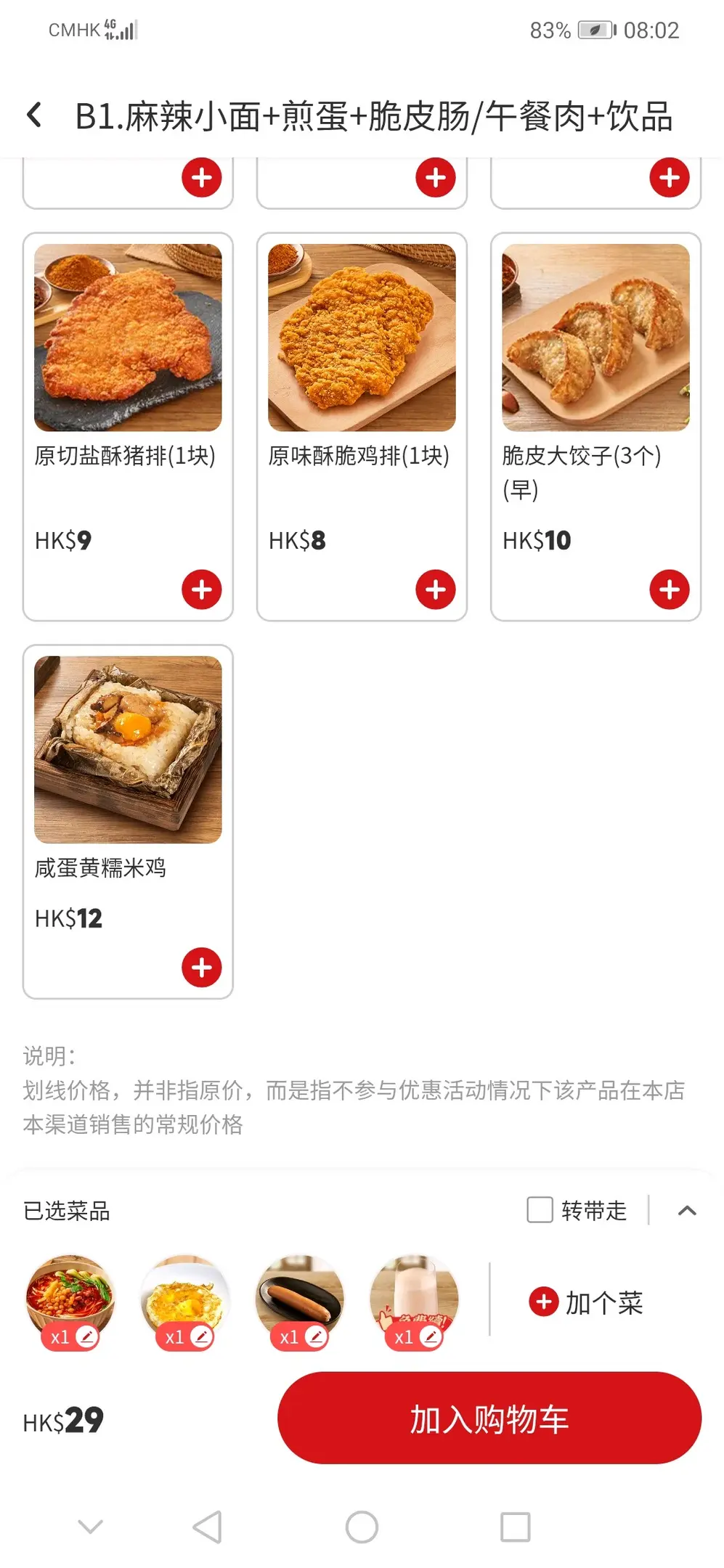Viewport: 724px width, 1568px height.
Task: Edit the selected drink item
Action: point(431,1336)
